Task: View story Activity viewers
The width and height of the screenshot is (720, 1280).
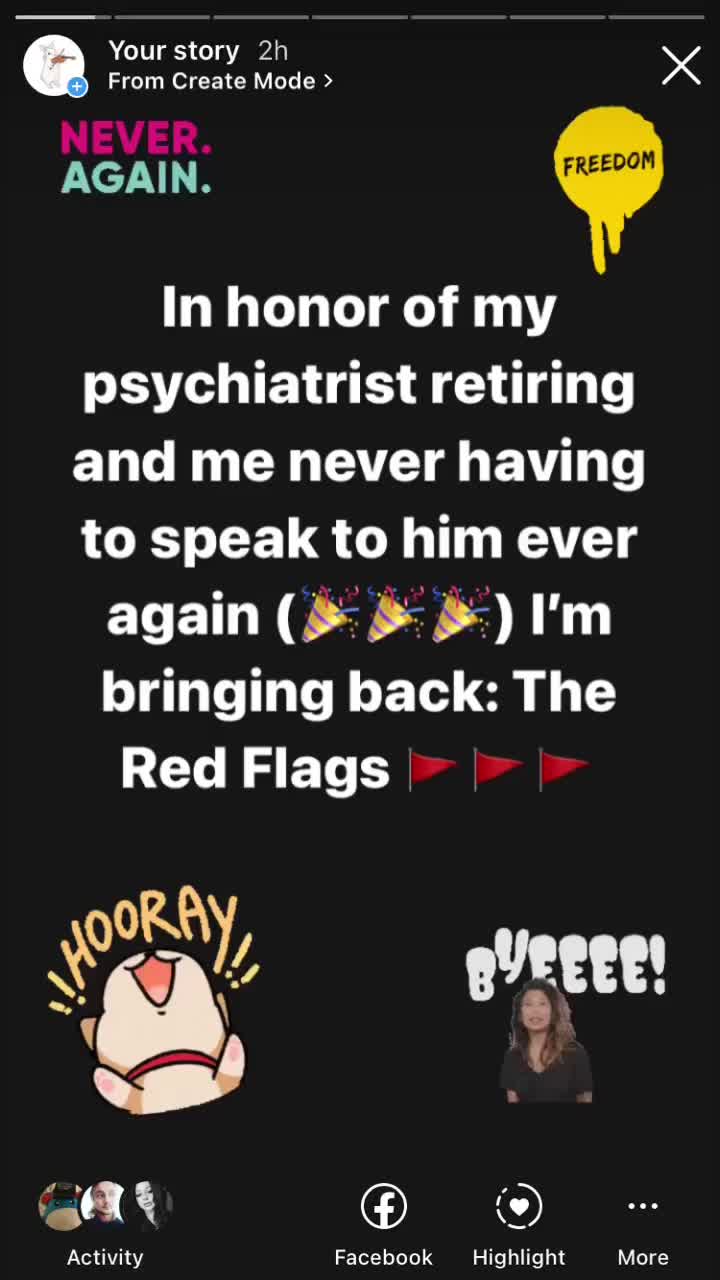Action: coord(105,1222)
